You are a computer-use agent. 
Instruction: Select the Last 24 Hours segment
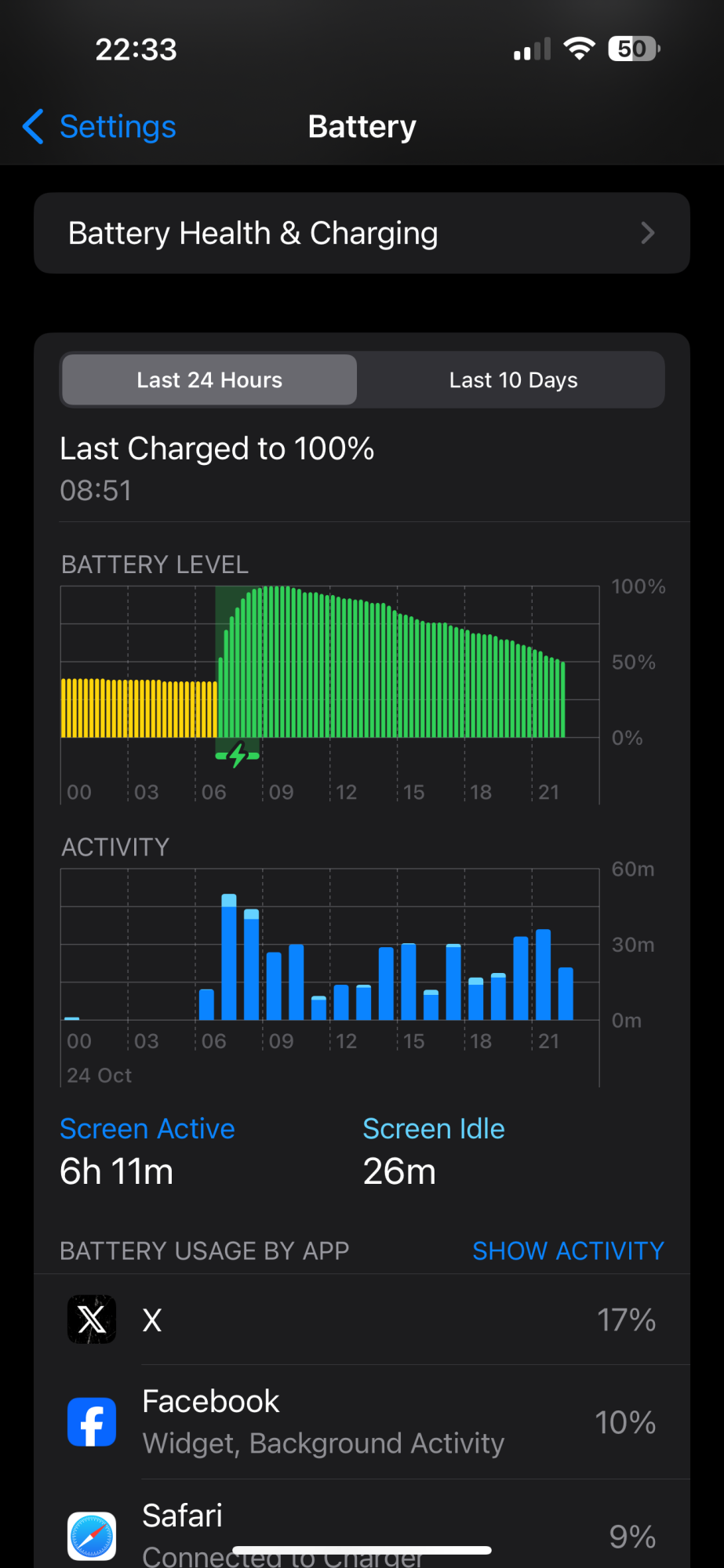click(x=209, y=380)
